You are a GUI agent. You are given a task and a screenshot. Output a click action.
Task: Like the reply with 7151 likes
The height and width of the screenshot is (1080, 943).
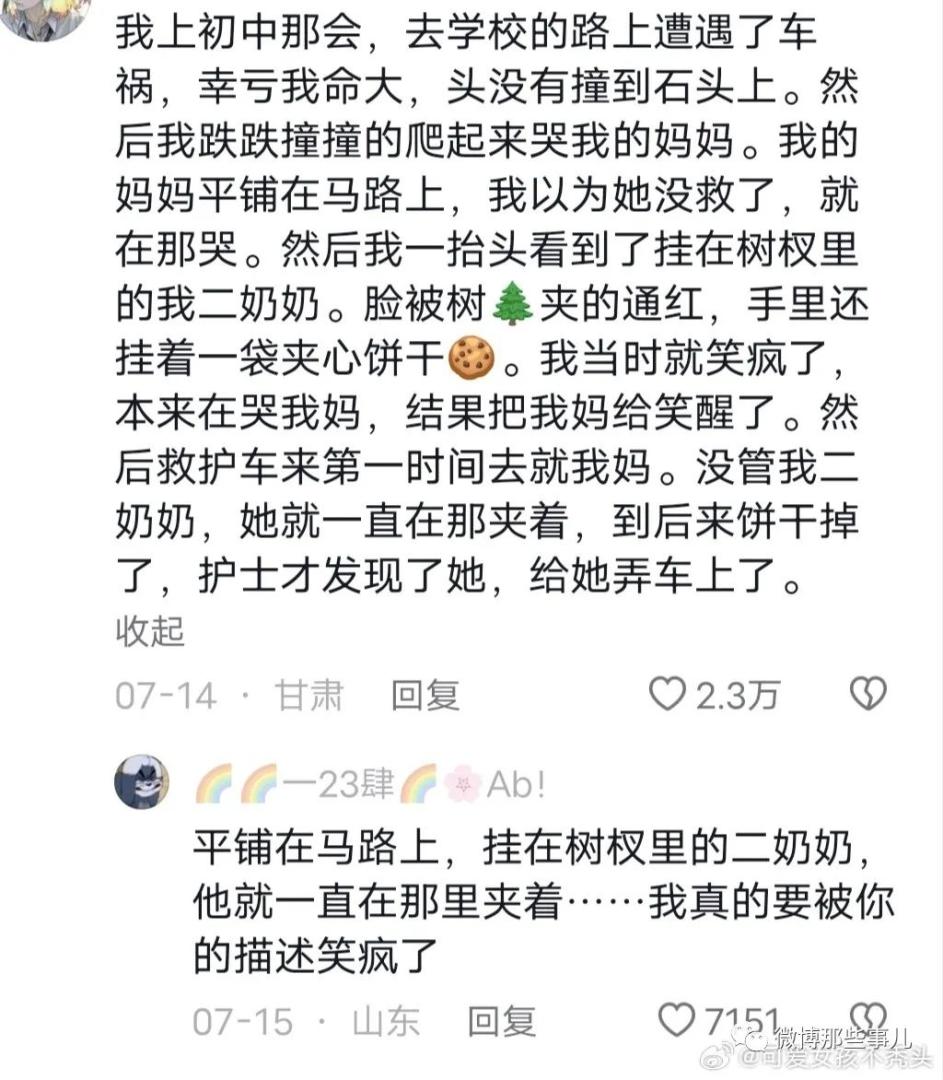click(x=679, y=1021)
